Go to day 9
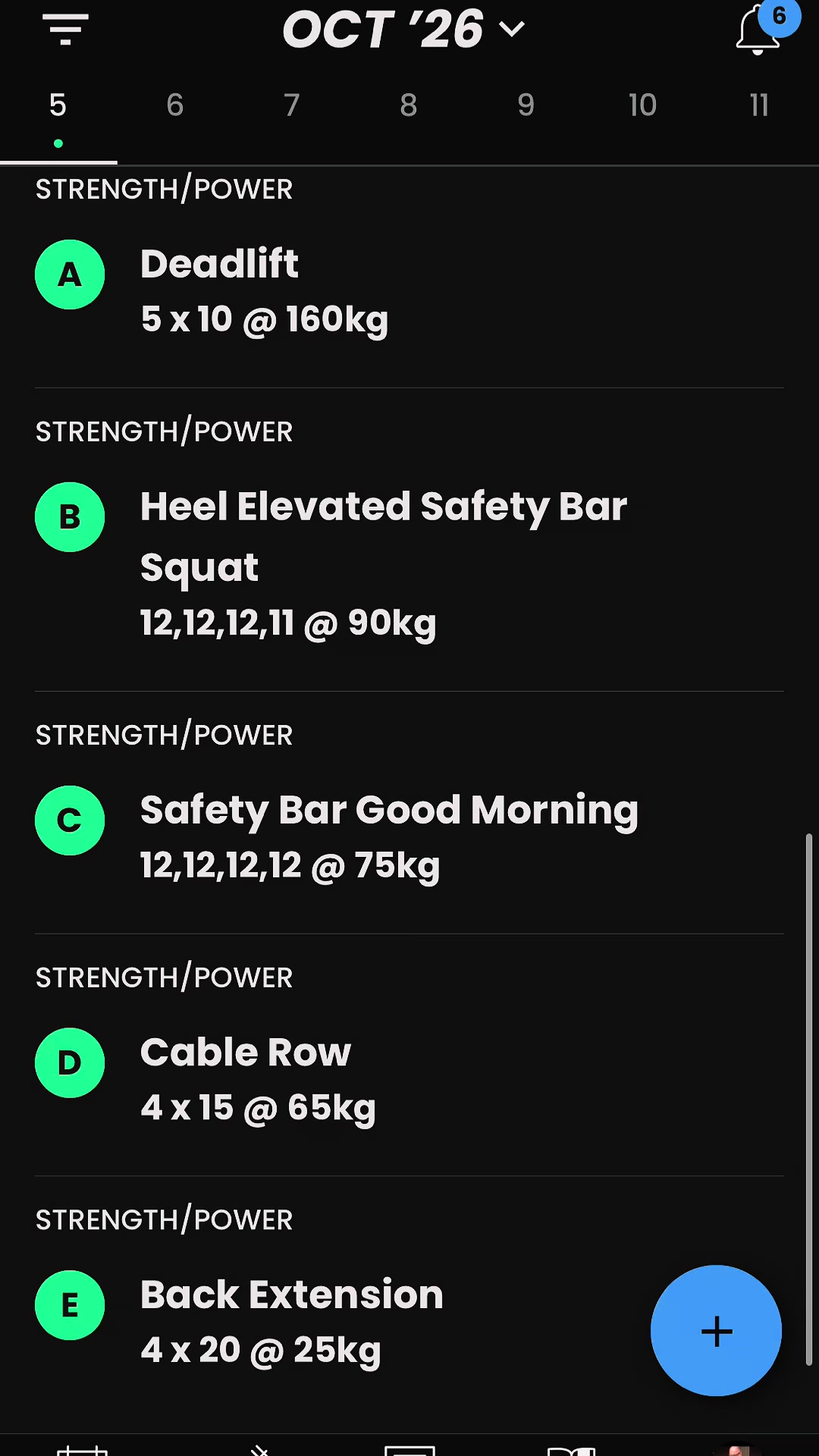The image size is (819, 1456). click(x=526, y=105)
